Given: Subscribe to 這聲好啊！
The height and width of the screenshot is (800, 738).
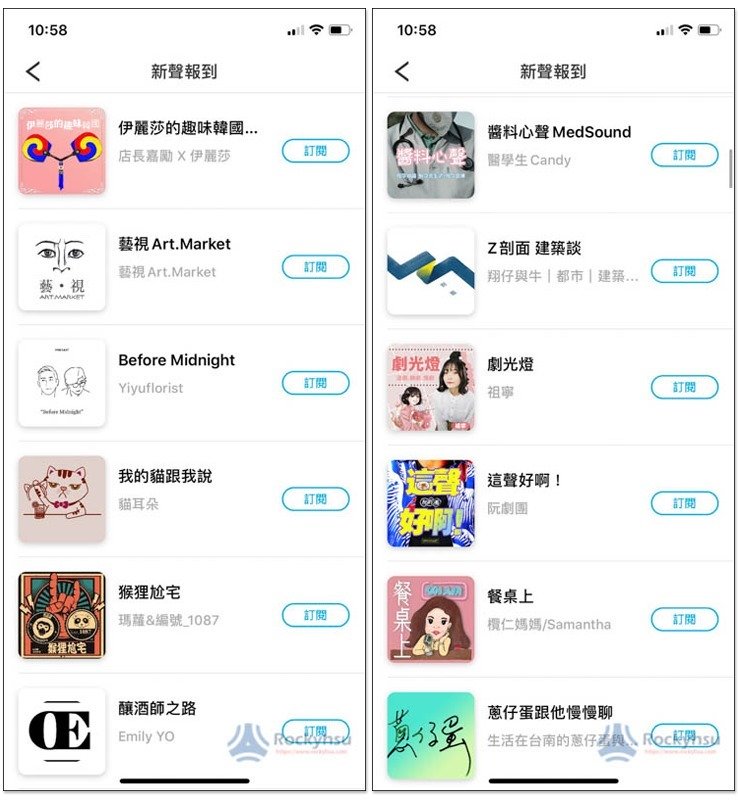Looking at the screenshot, I should point(684,503).
